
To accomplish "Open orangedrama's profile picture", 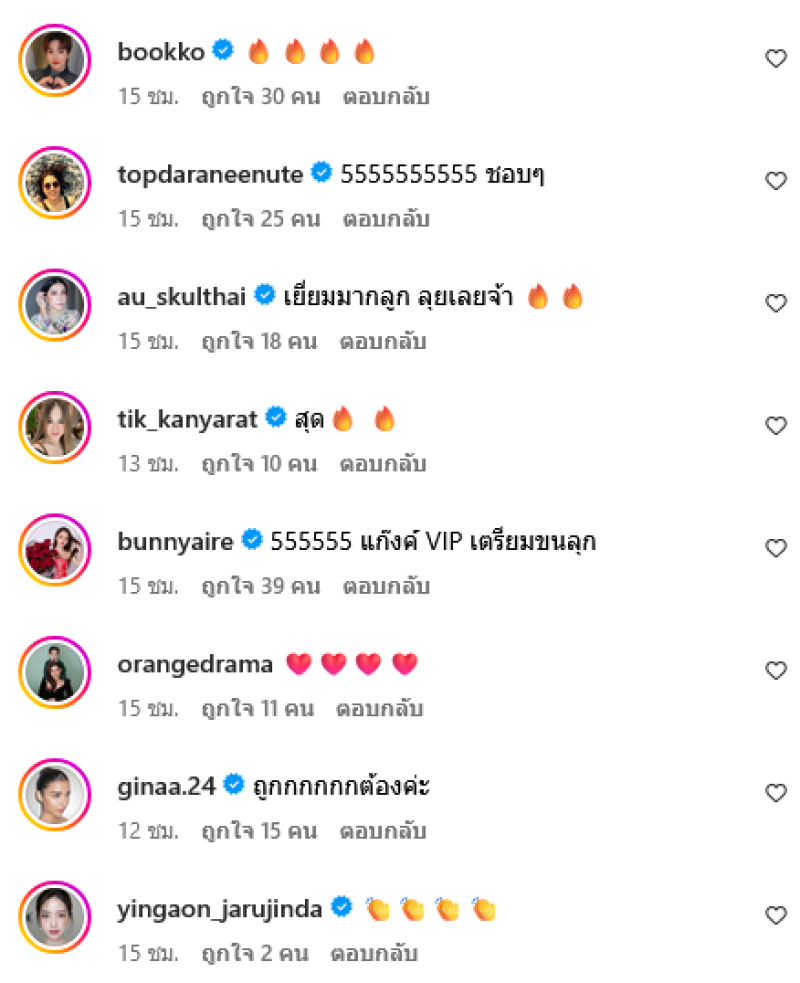I will (x=54, y=671).
